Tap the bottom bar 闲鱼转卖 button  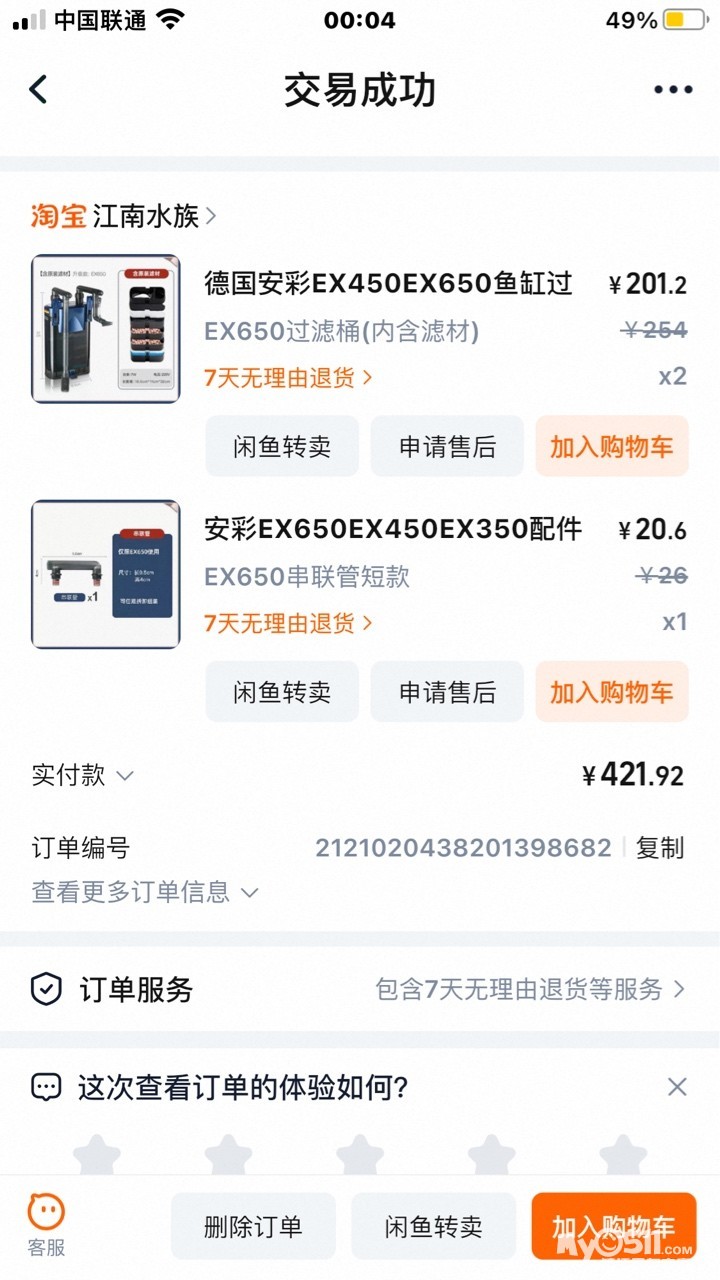tap(433, 1227)
